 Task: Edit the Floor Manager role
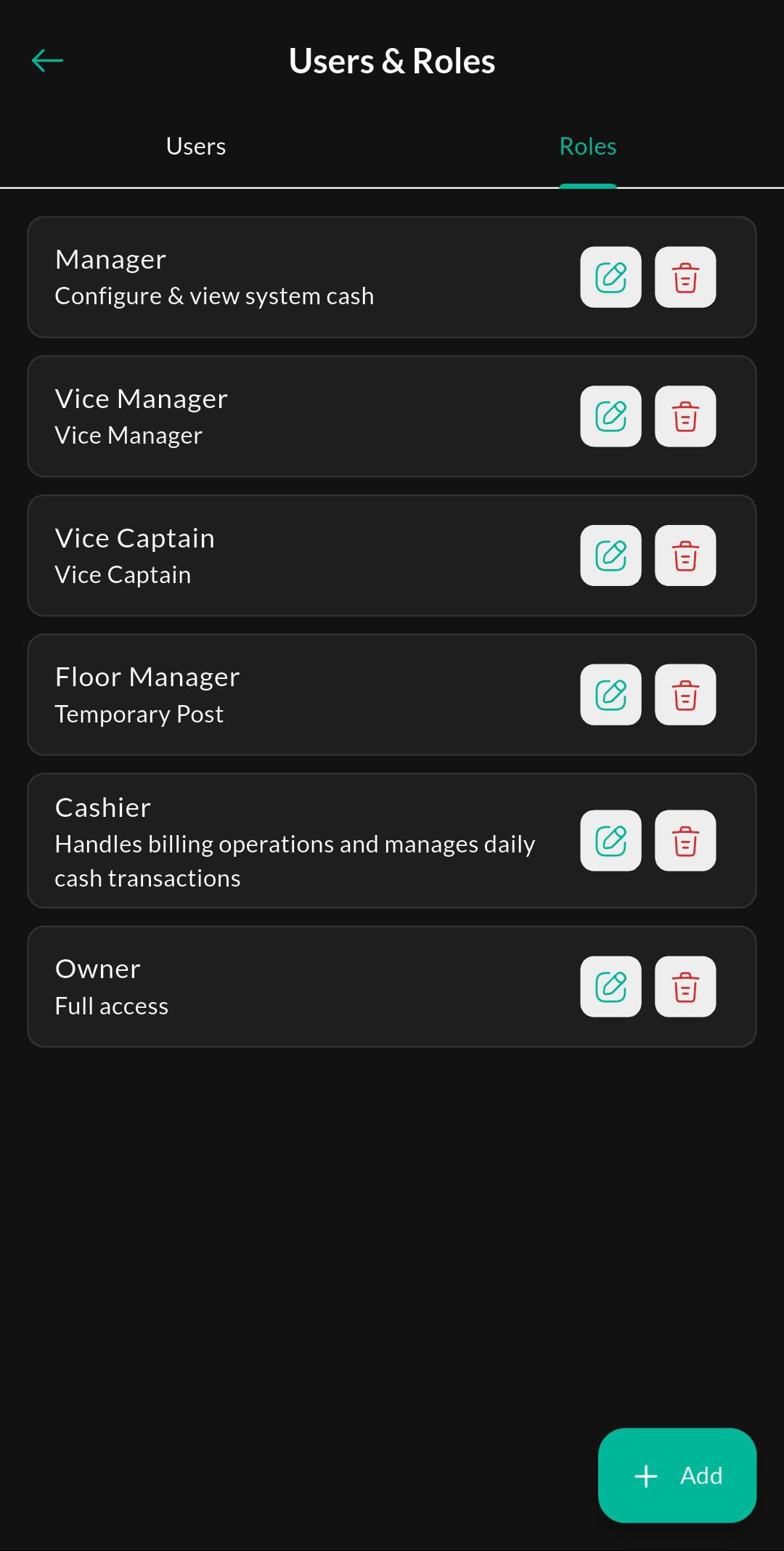click(611, 695)
